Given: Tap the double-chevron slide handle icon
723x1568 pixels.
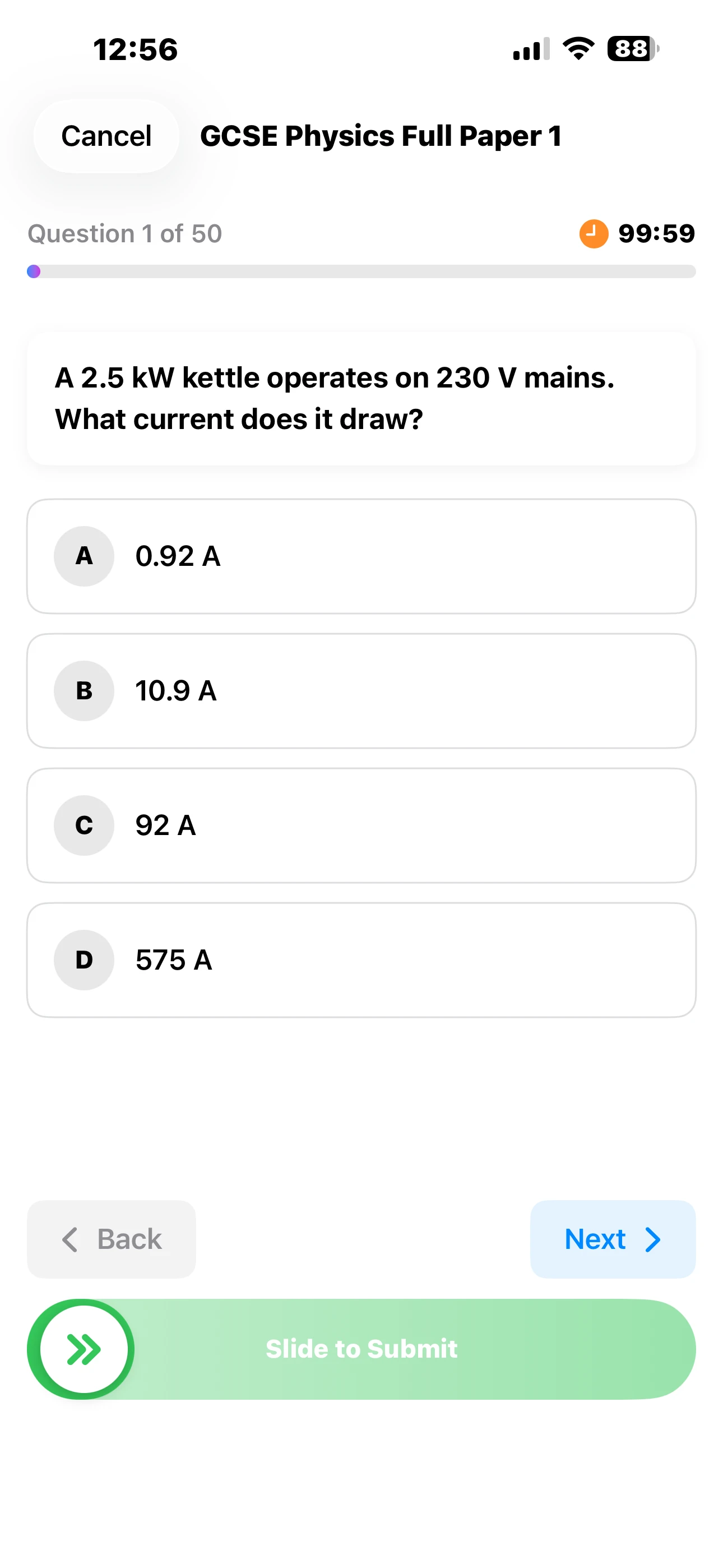Looking at the screenshot, I should pos(82,1349).
